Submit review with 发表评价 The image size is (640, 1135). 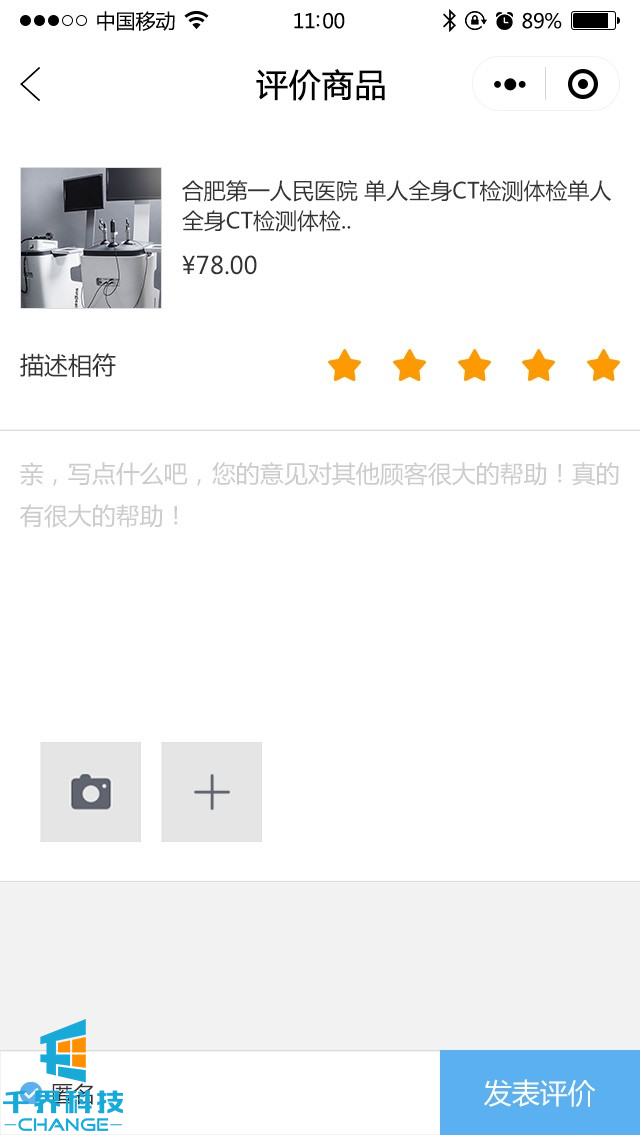[540, 1093]
